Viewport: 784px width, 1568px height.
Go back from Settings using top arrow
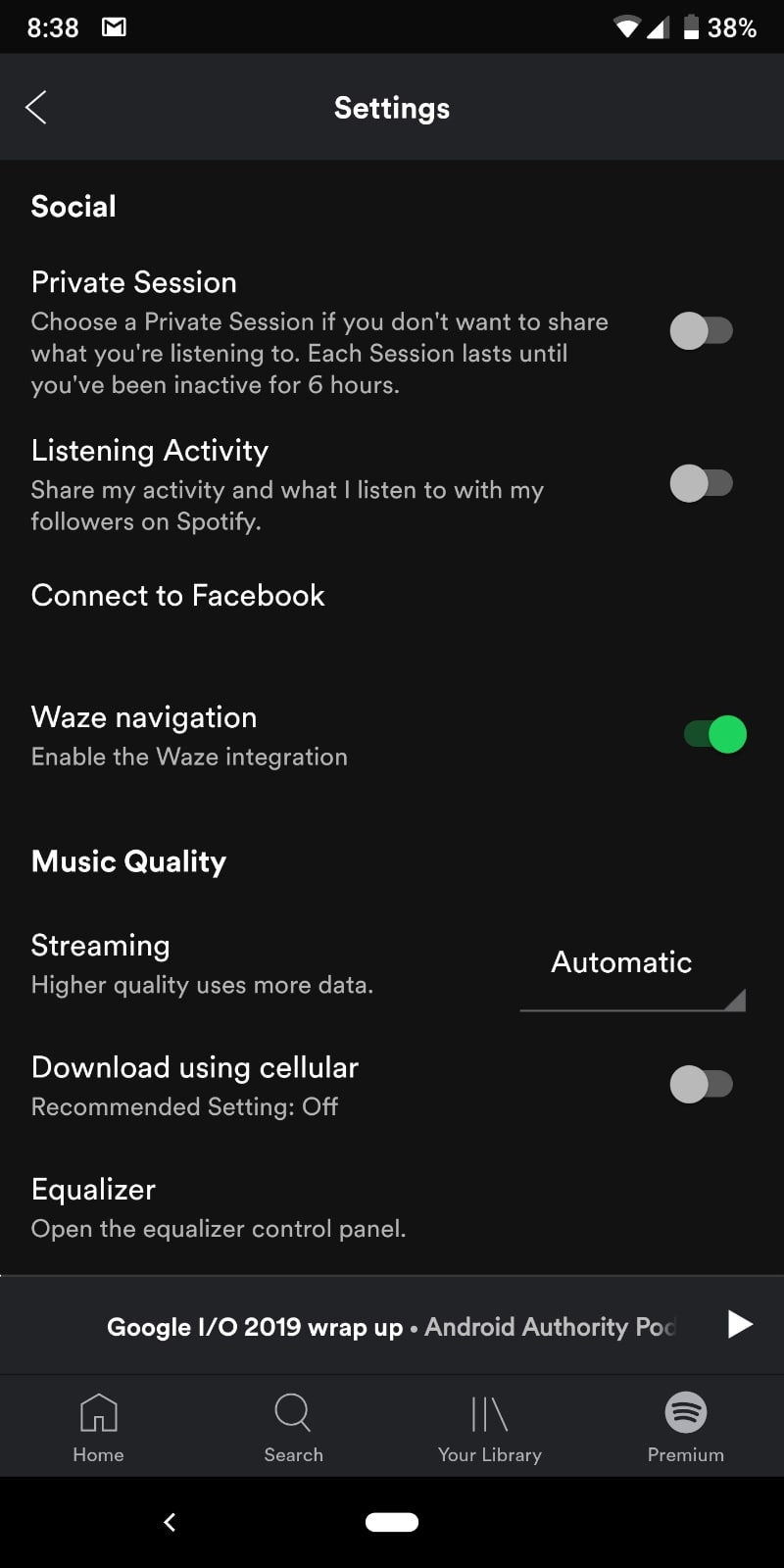pos(36,108)
